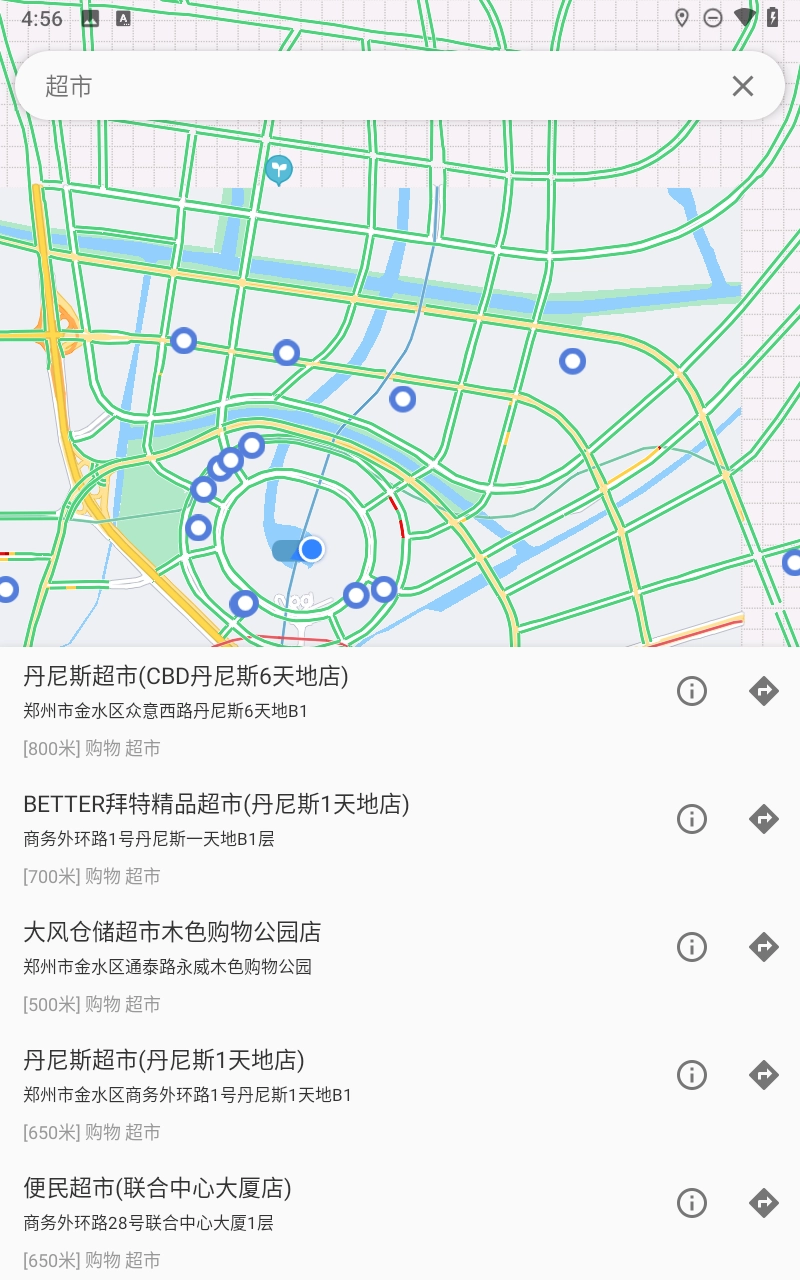Clear the 超市 search using the X
This screenshot has width=800, height=1280.
(743, 86)
